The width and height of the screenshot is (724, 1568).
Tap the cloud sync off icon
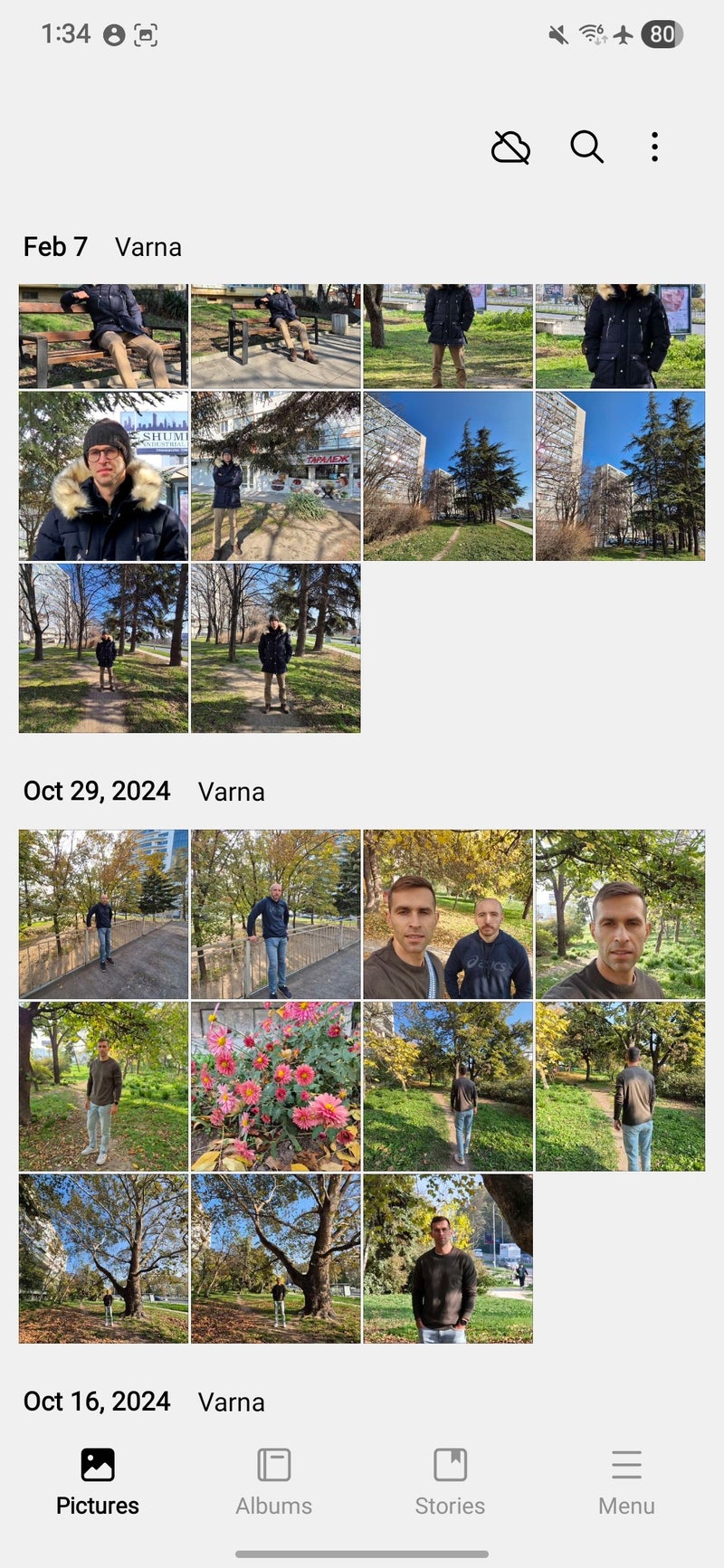click(510, 147)
